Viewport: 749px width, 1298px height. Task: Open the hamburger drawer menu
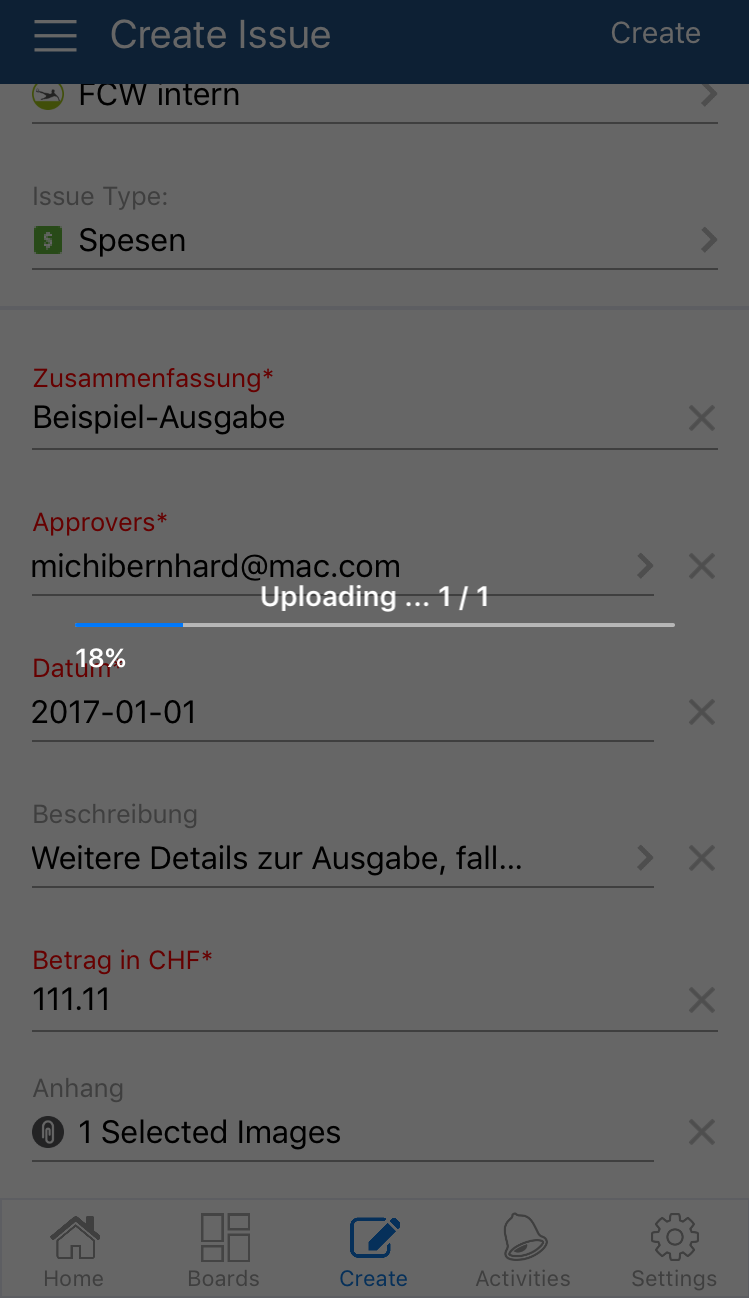[x=55, y=35]
